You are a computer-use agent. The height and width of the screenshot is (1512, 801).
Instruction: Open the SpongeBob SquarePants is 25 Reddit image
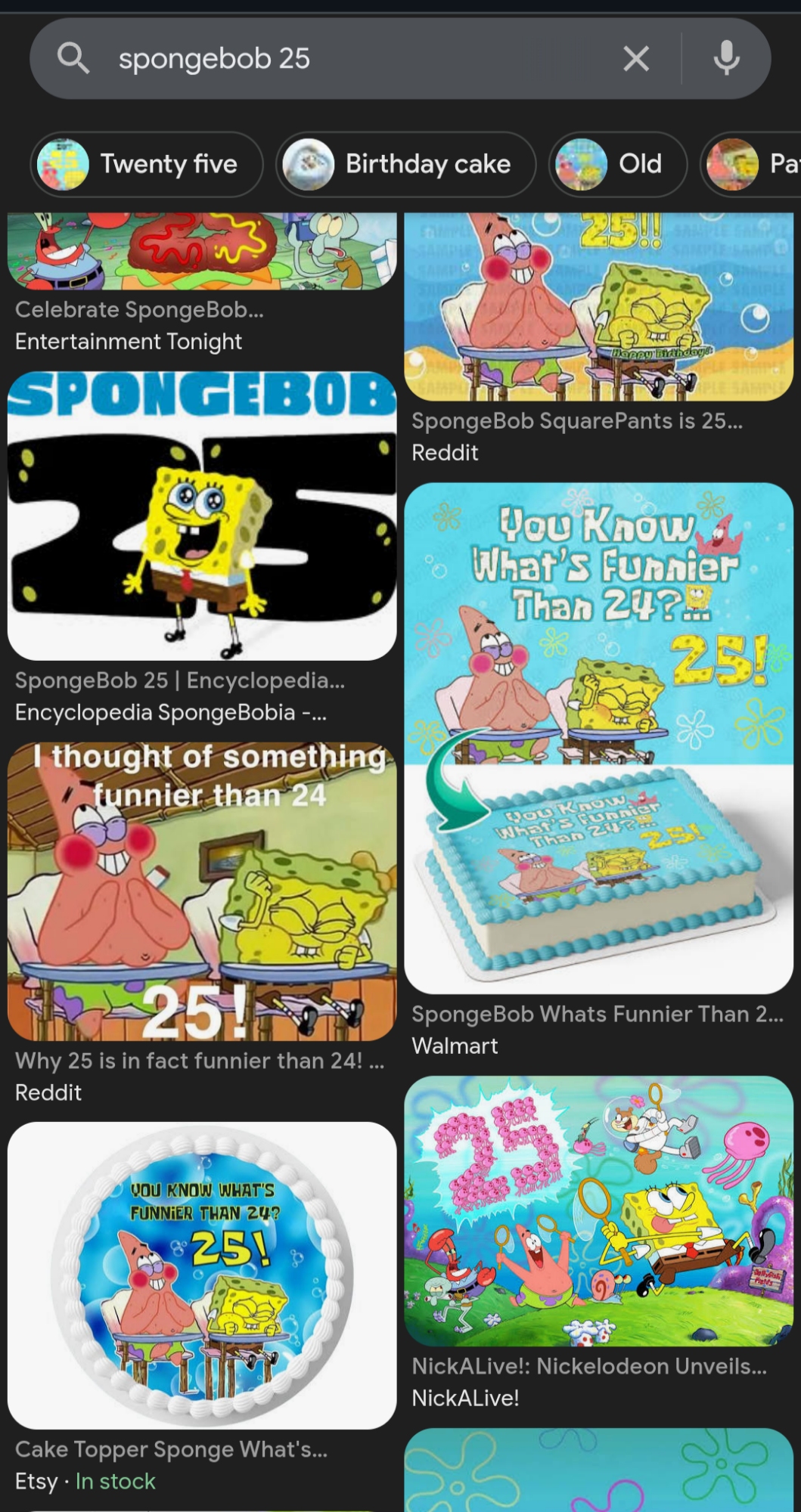598,306
